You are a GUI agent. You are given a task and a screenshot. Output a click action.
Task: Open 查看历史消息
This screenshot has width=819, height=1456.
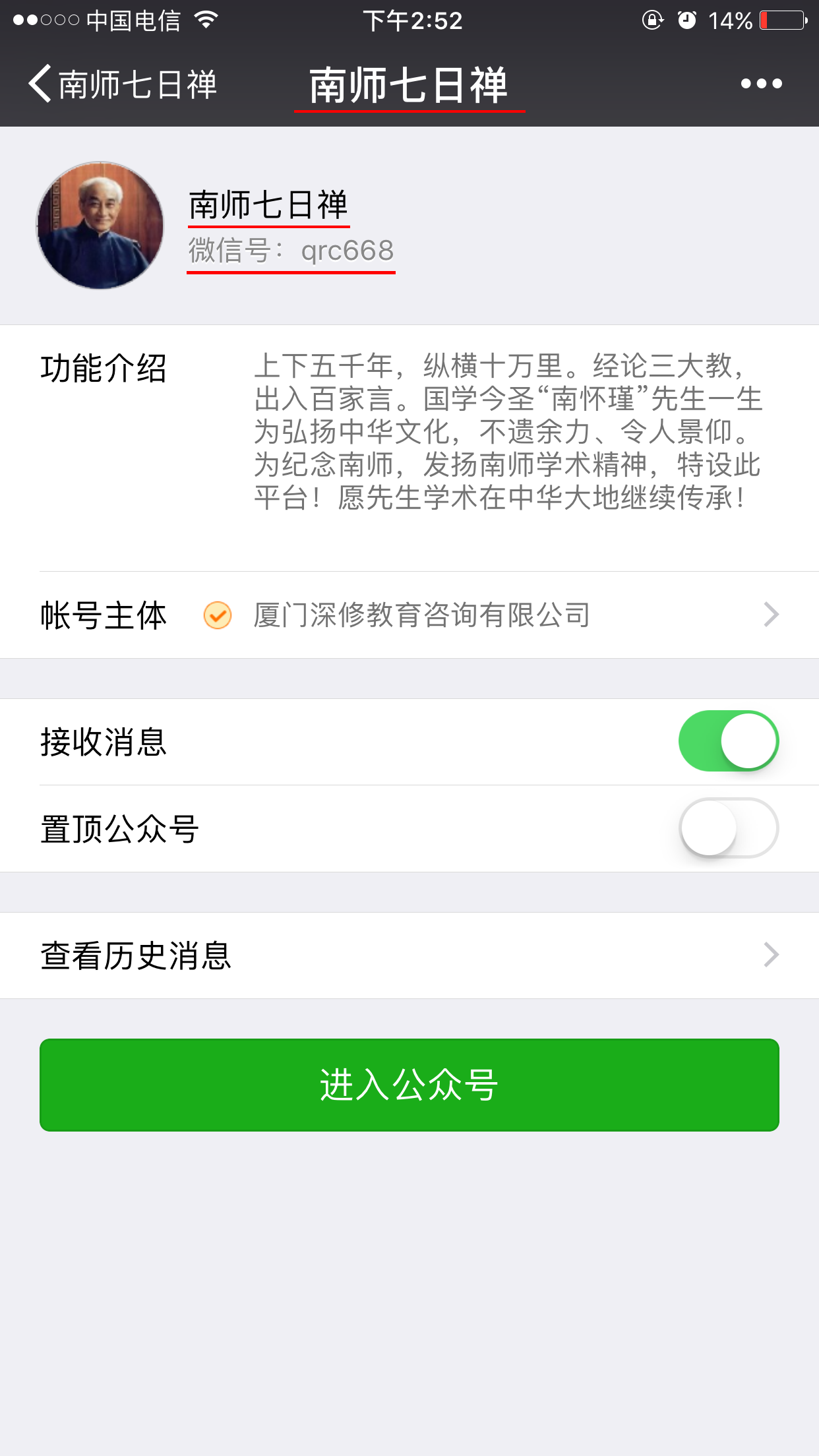click(x=409, y=956)
